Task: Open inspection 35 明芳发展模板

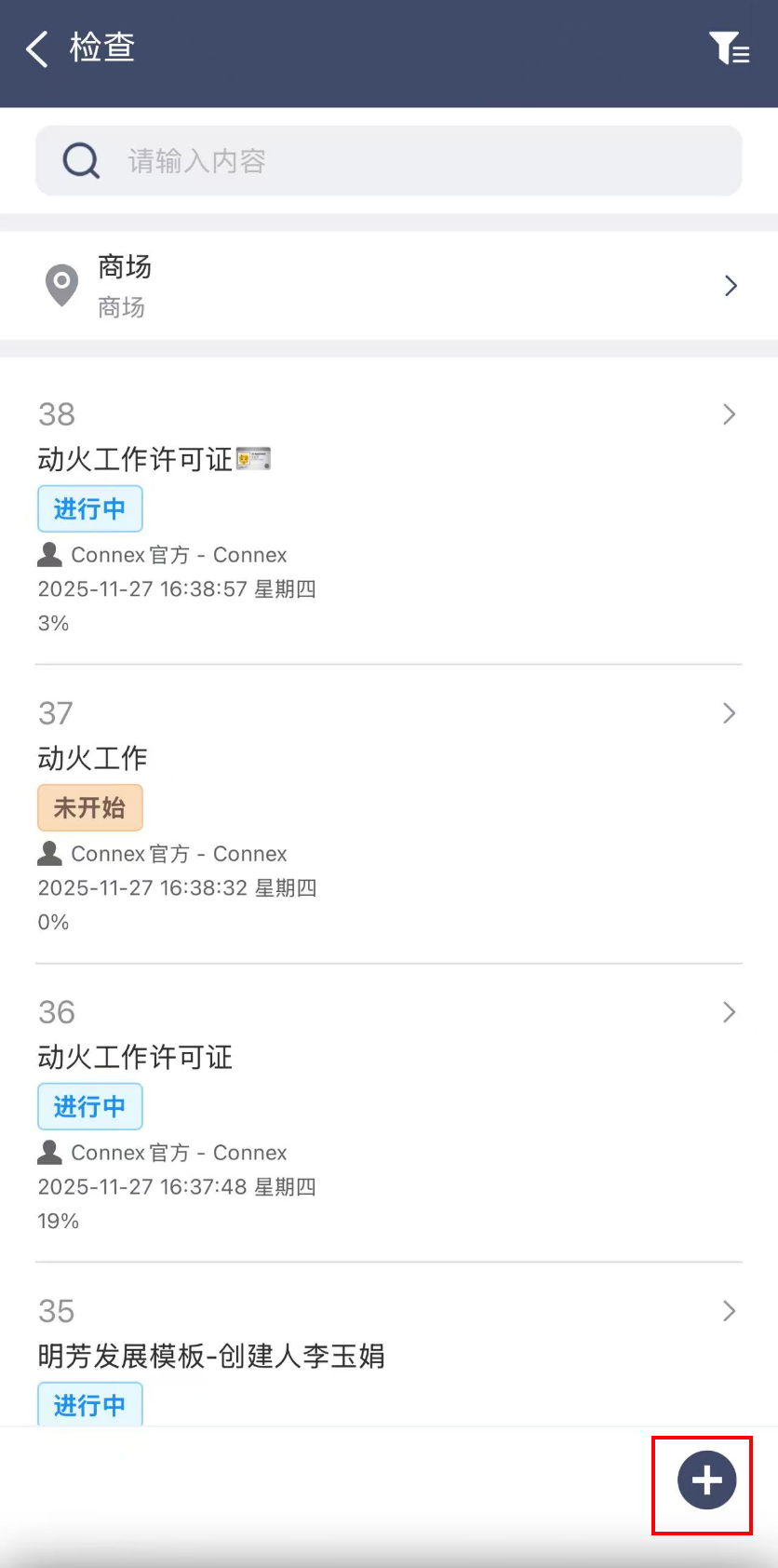Action: pos(389,1356)
